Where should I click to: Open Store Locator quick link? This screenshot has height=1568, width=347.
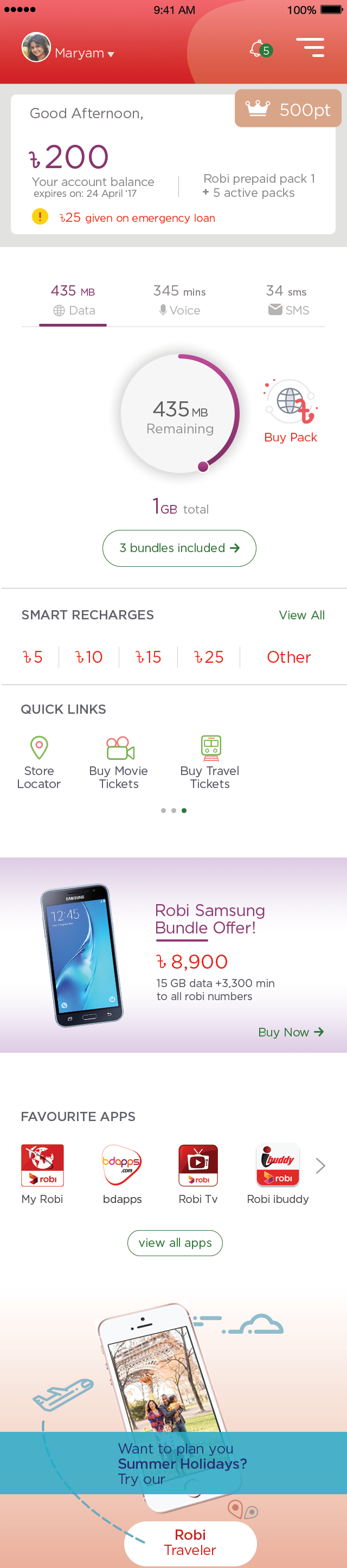[39, 762]
